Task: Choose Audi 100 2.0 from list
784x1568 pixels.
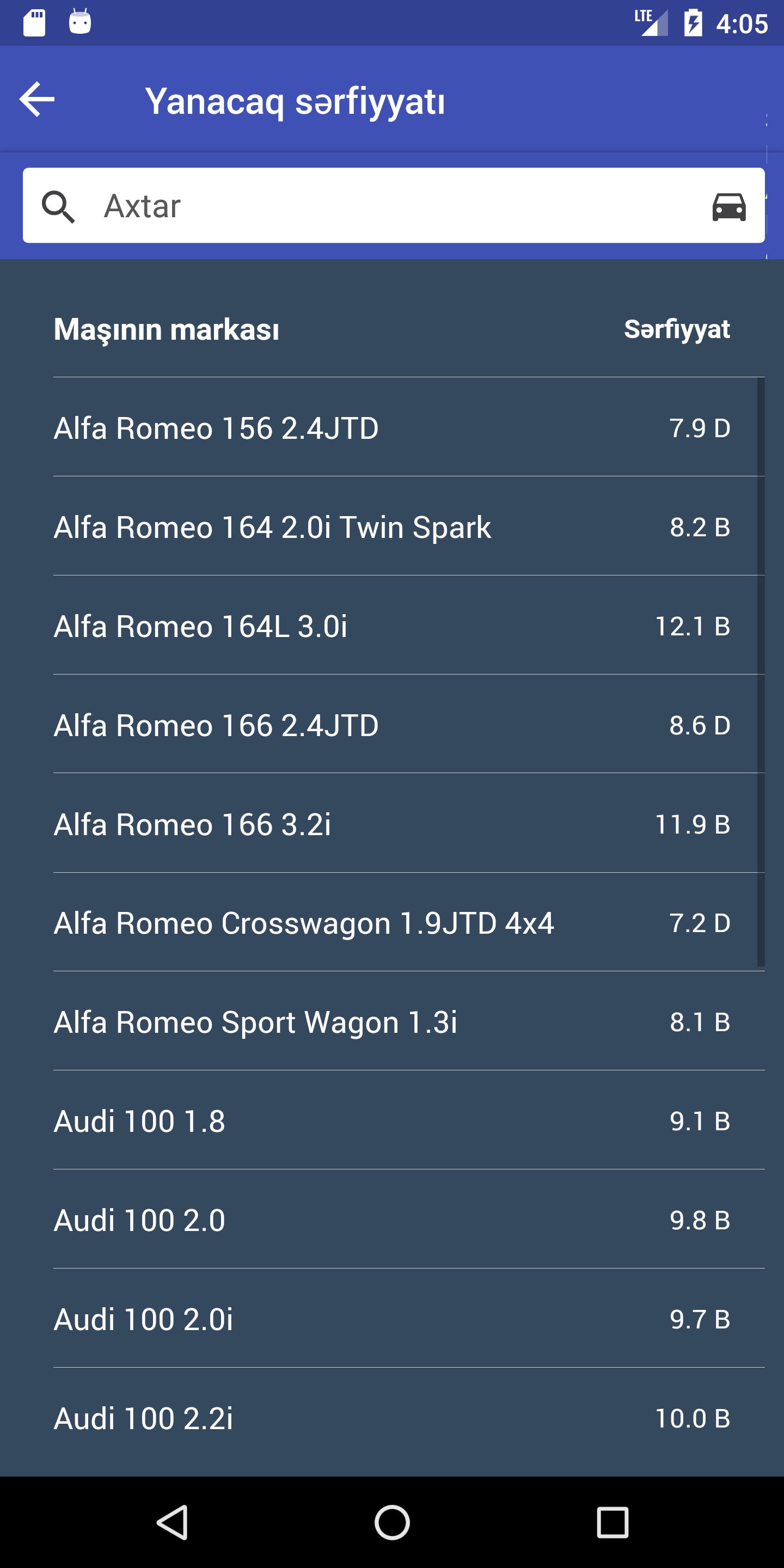Action: [392, 1220]
